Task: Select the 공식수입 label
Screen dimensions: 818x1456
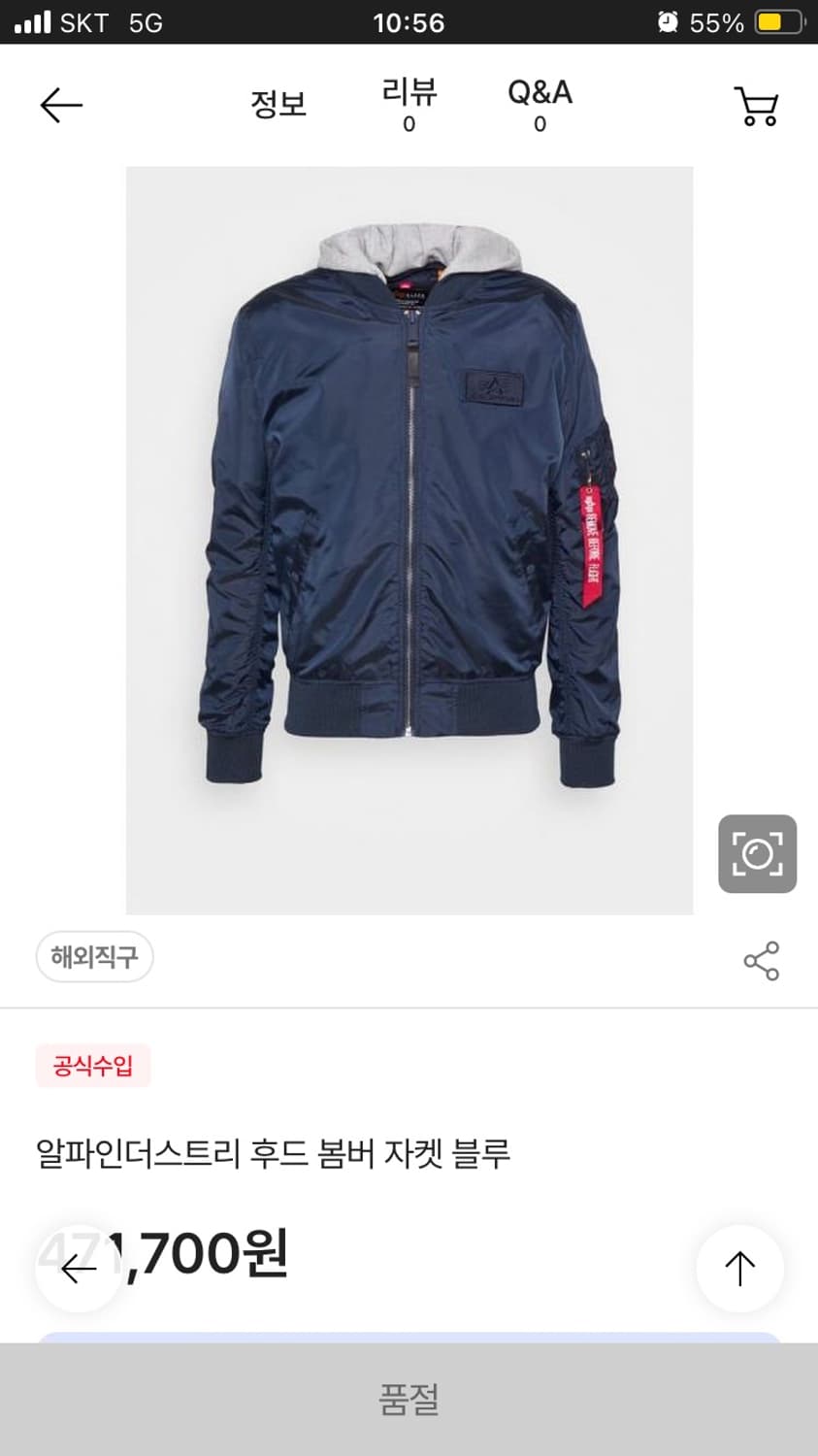Action: tap(93, 1066)
